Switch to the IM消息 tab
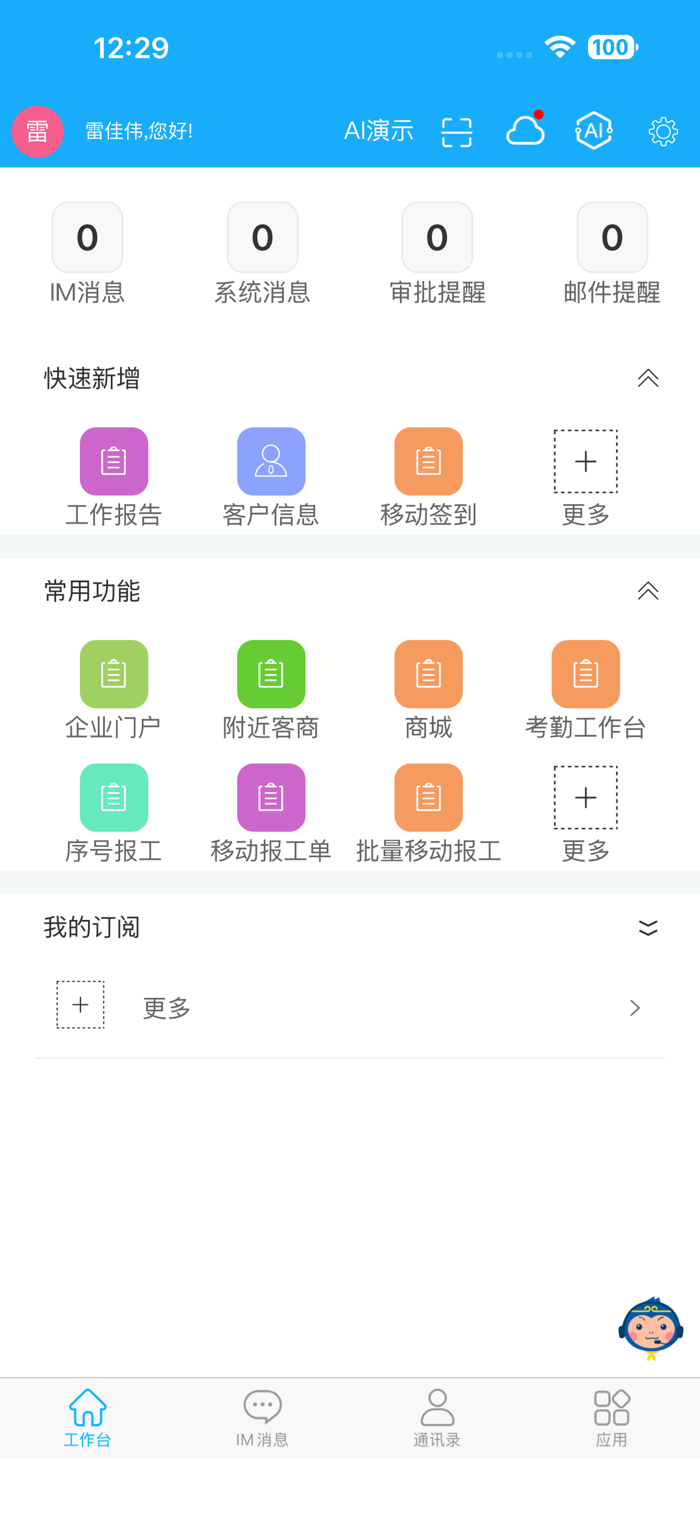 tap(262, 1418)
